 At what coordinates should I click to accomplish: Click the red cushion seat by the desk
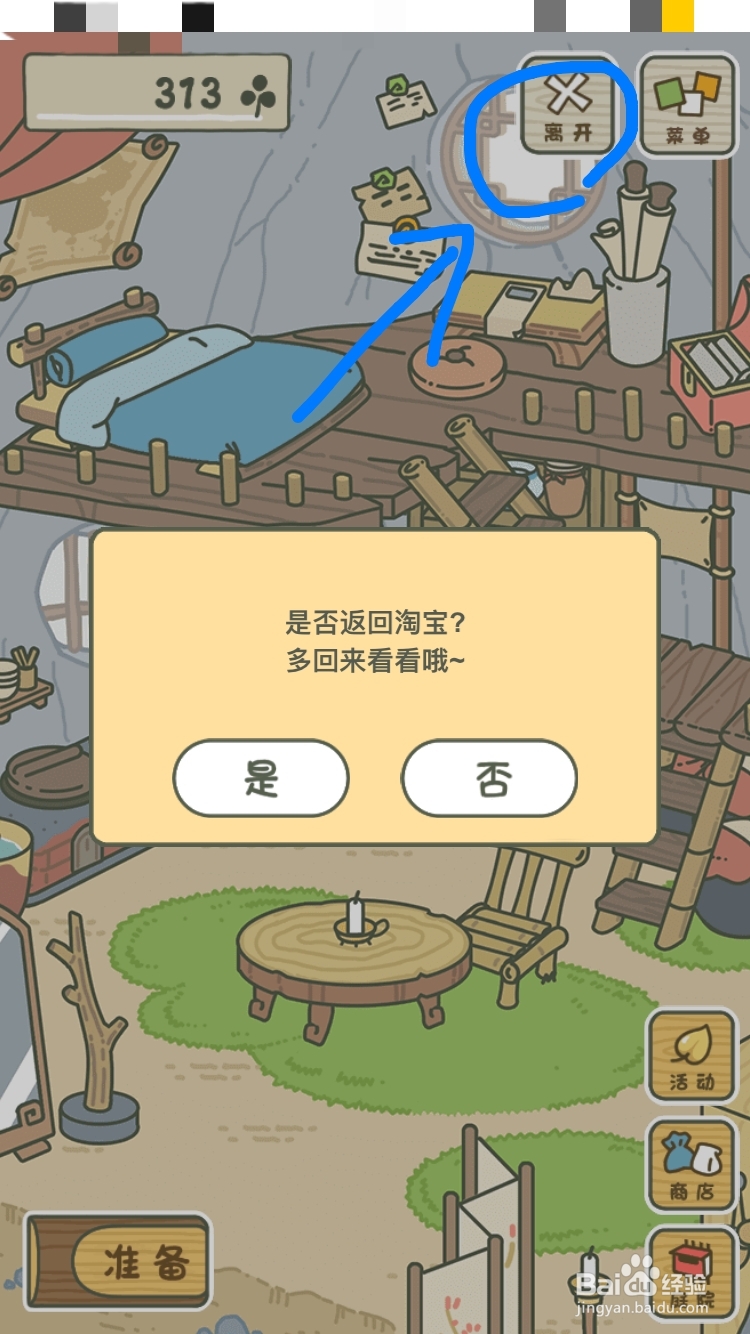point(455,365)
